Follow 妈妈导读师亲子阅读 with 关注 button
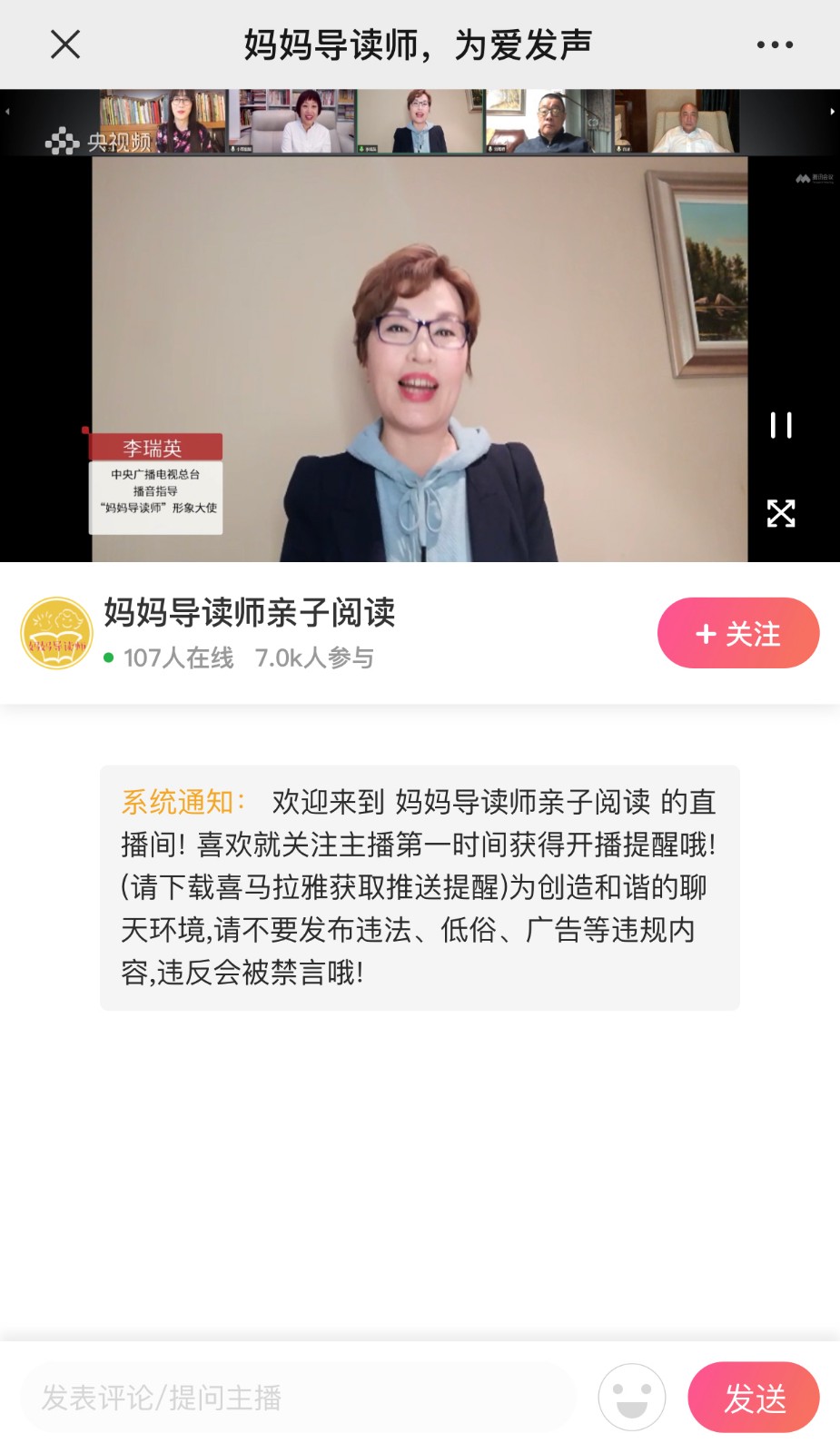The height and width of the screenshot is (1453, 840). tap(737, 633)
